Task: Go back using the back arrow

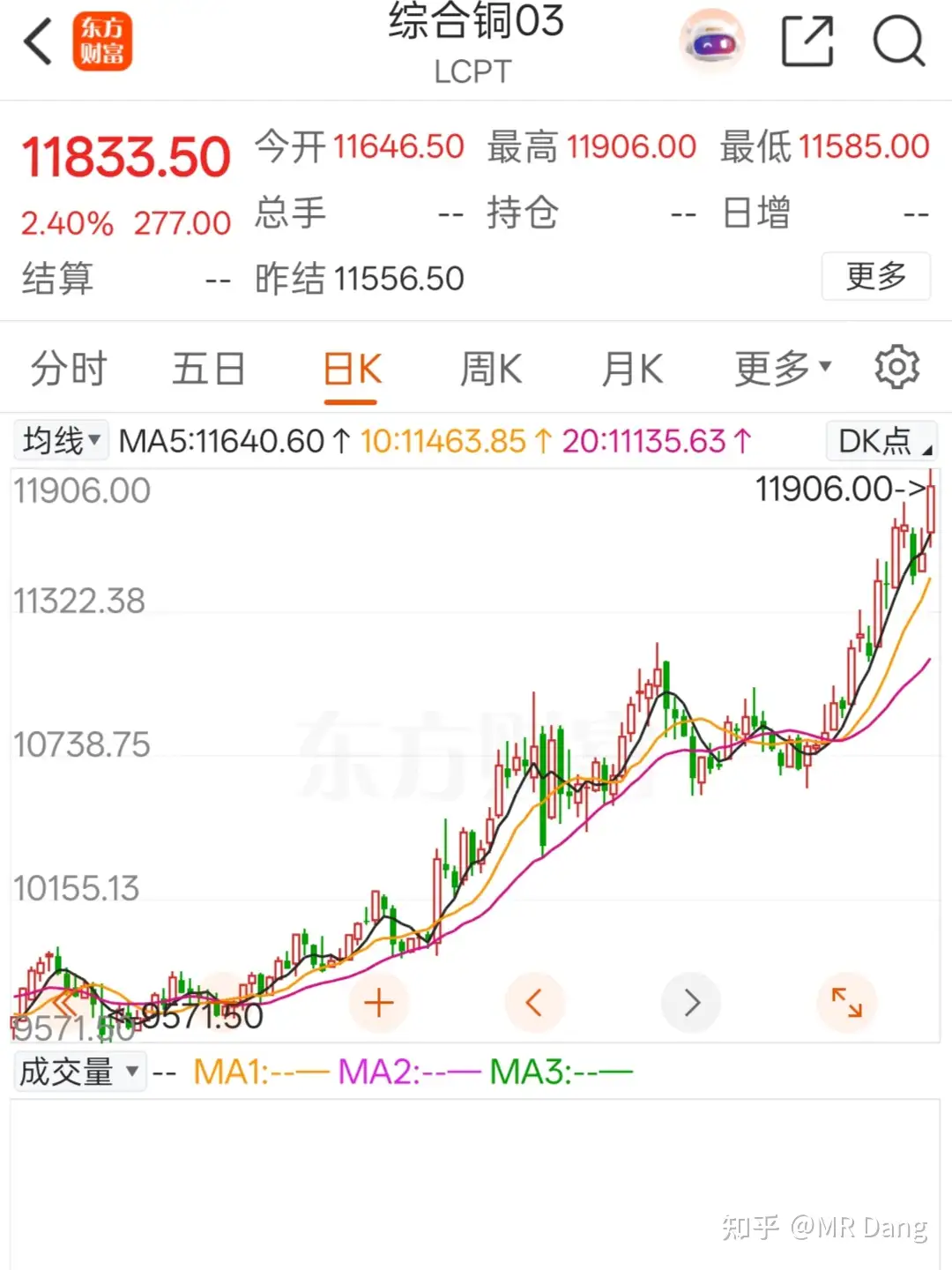Action: pos(35,41)
